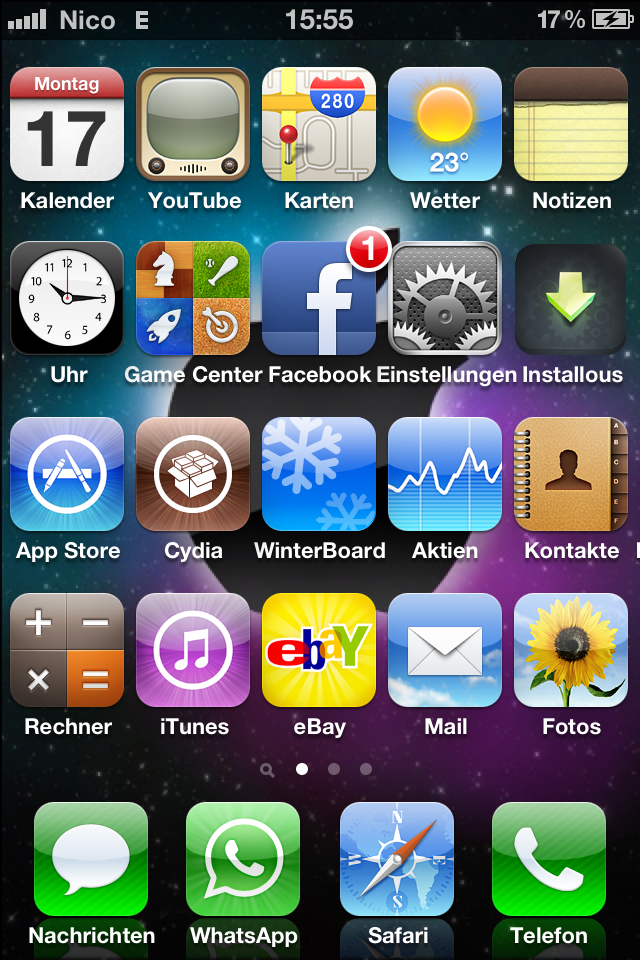Image resolution: width=640 pixels, height=960 pixels.
Task: Open Telefon phone app
Action: coord(549,859)
